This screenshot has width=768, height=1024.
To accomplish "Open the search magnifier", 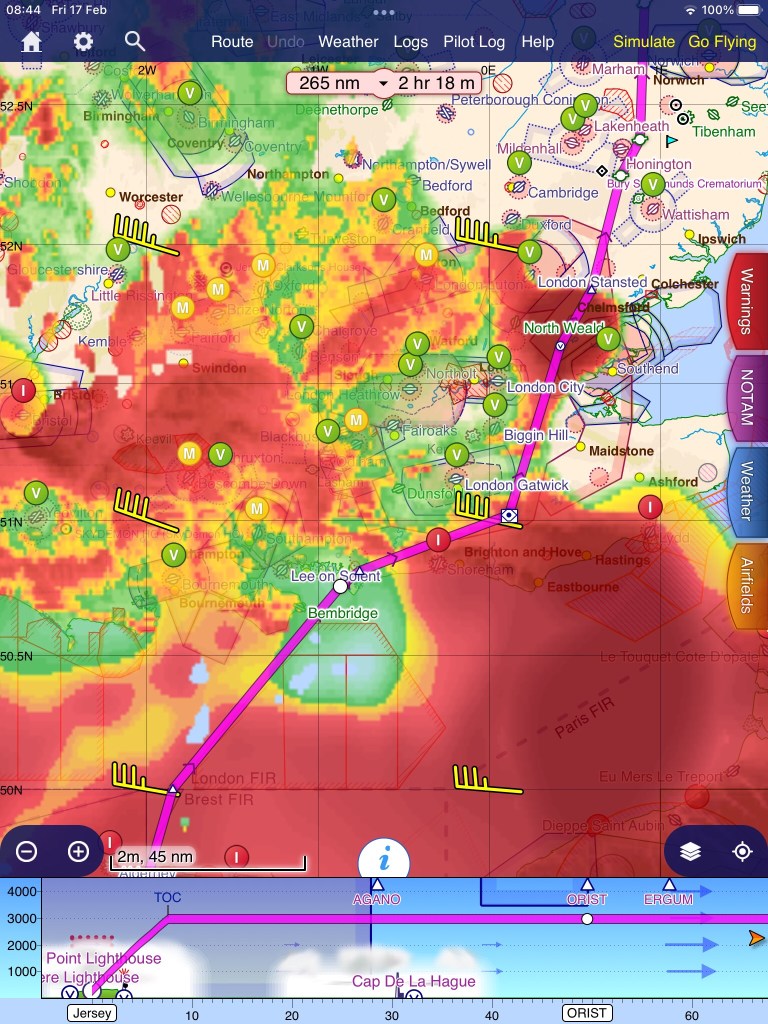I will point(135,42).
